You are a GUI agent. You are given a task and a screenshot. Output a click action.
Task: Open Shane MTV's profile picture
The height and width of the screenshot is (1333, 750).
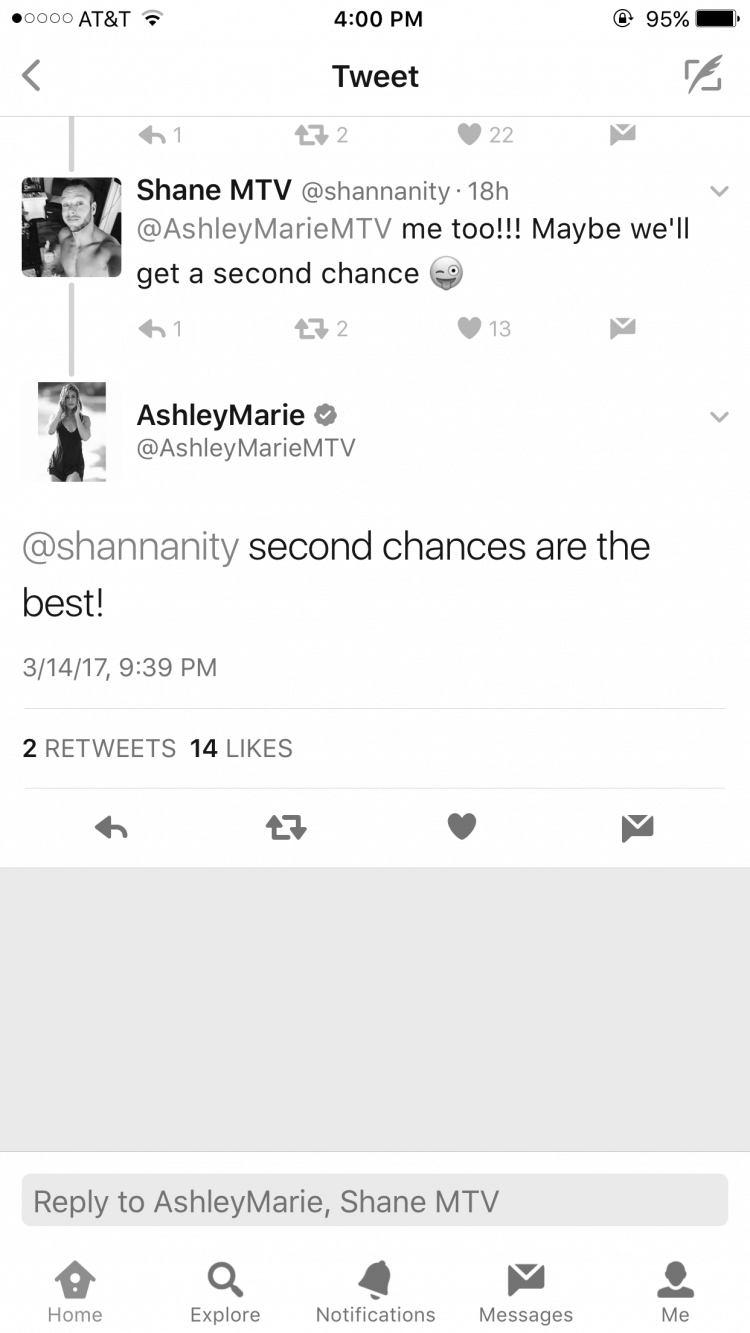[x=72, y=227]
